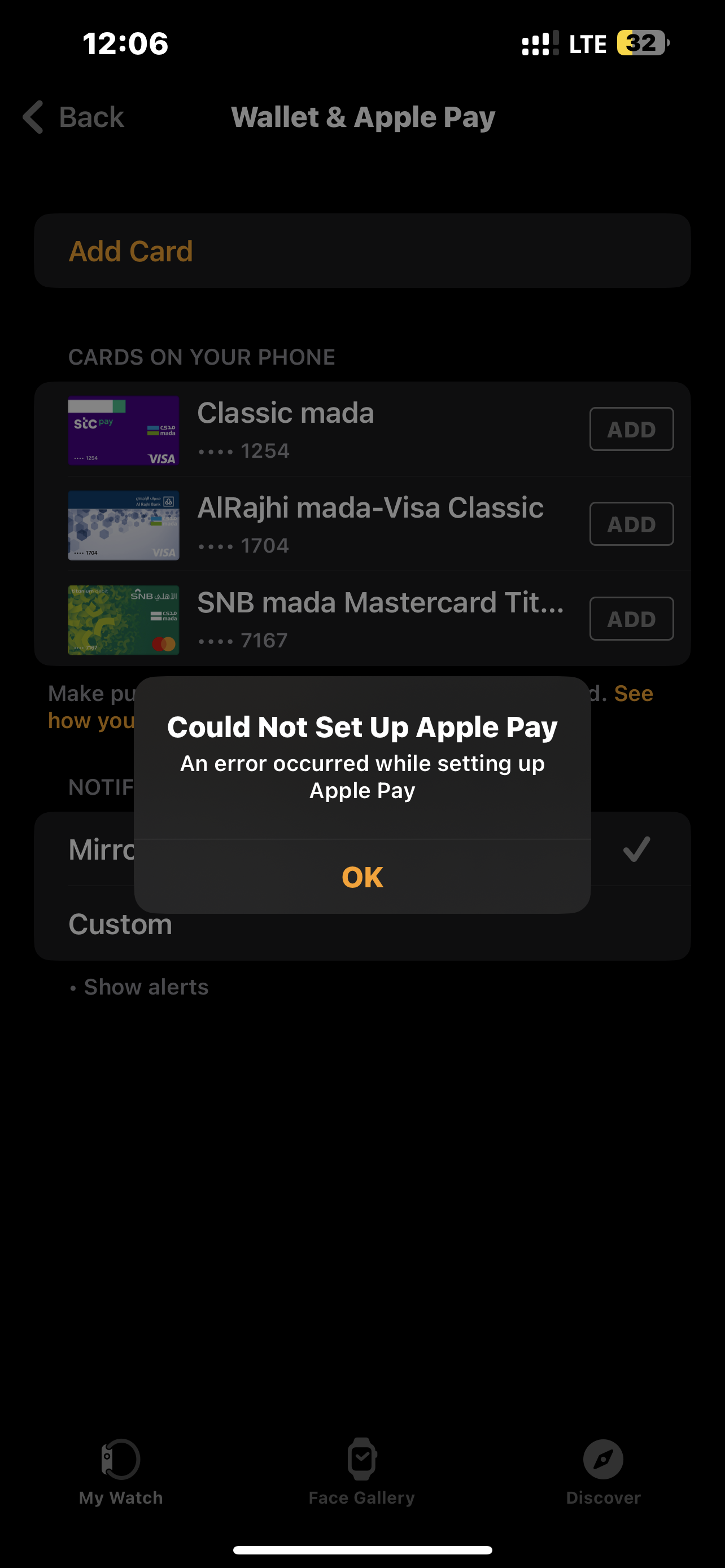Tap the Back chevron icon
Screen dimensions: 725x1568
34,117
